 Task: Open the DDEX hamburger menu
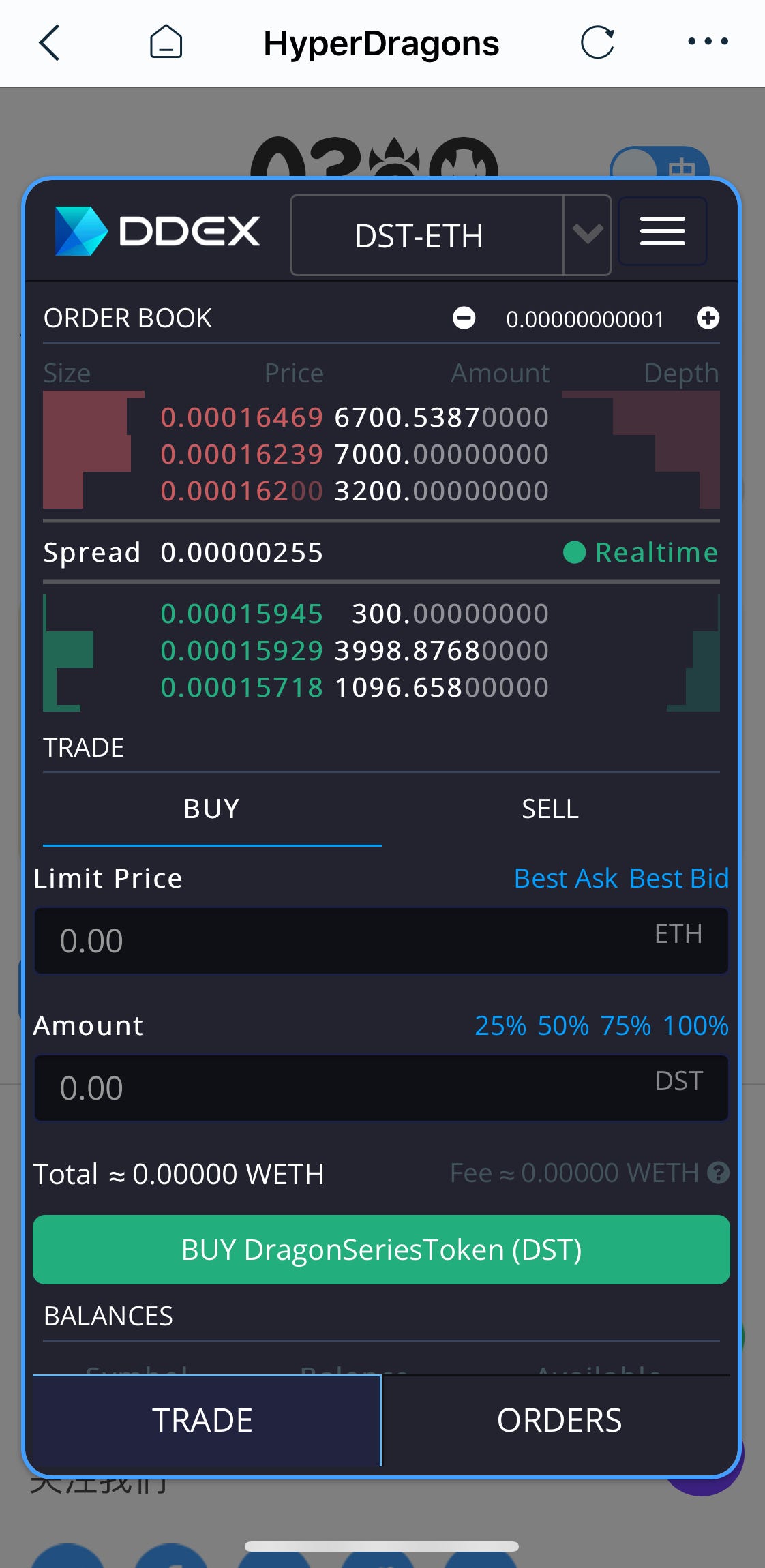click(662, 231)
